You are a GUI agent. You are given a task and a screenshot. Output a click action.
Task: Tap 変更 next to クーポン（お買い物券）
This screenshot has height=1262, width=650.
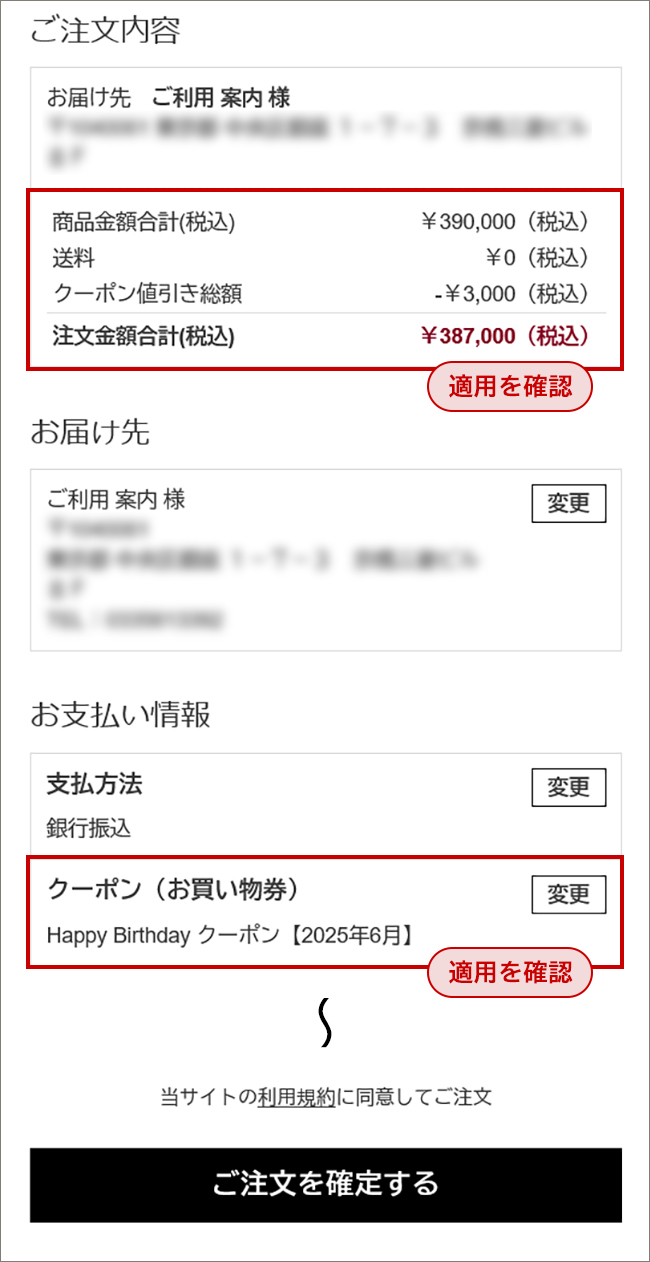pos(568,894)
